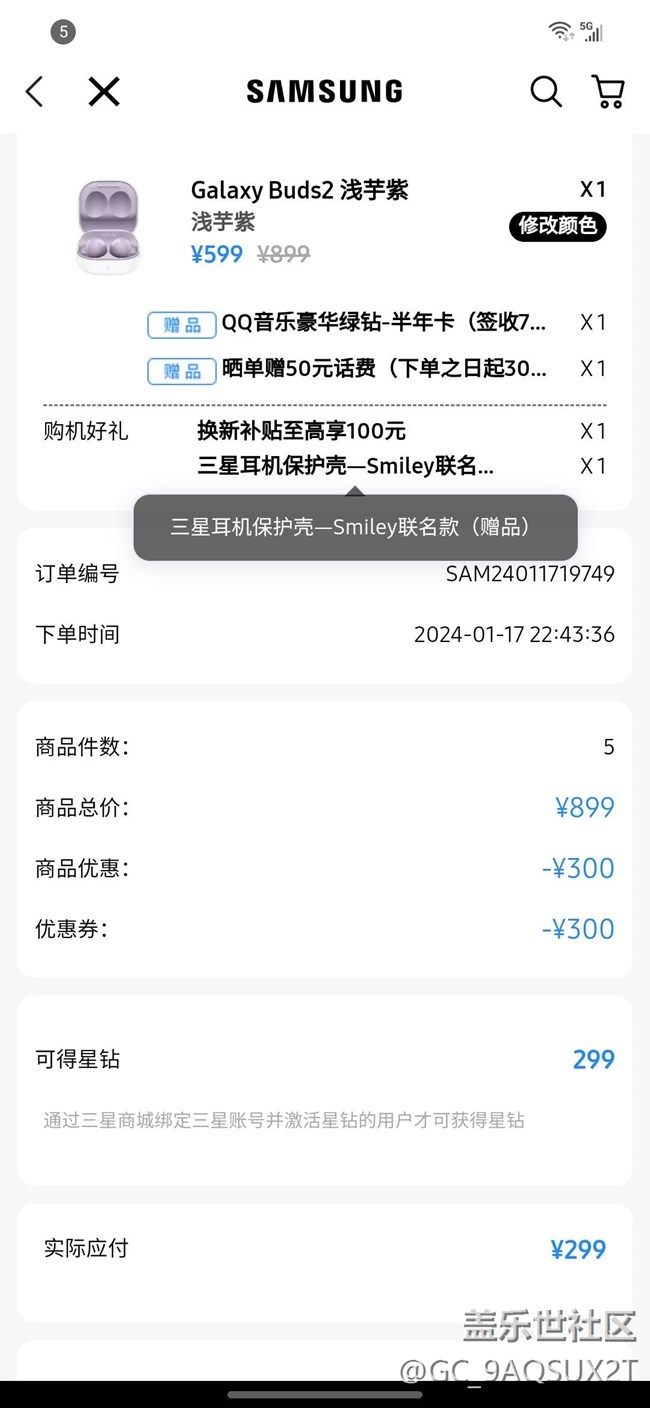
Task: Close the order page with X
Action: 104,92
